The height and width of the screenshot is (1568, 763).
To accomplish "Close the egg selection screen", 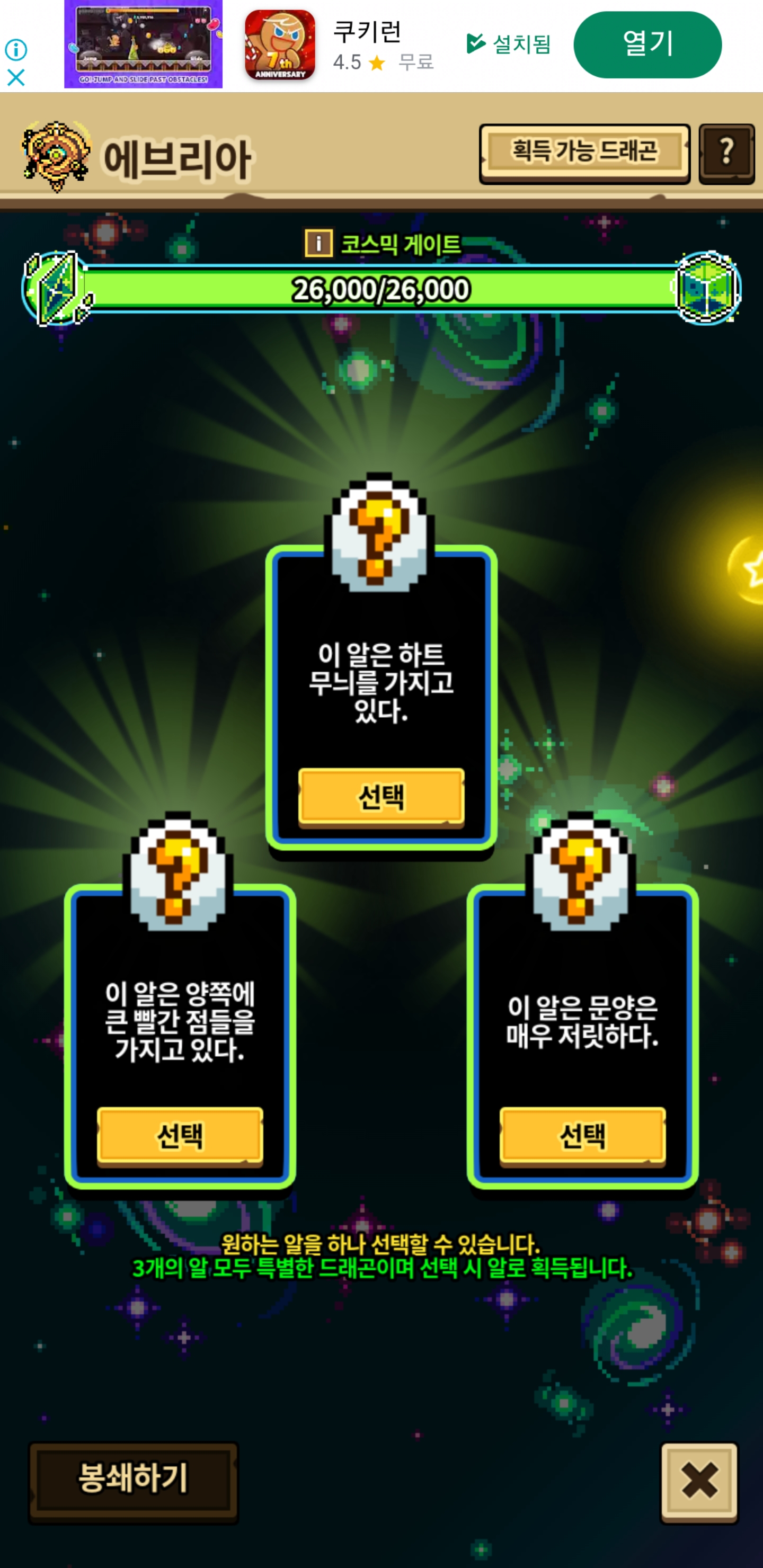I will pos(699,1482).
